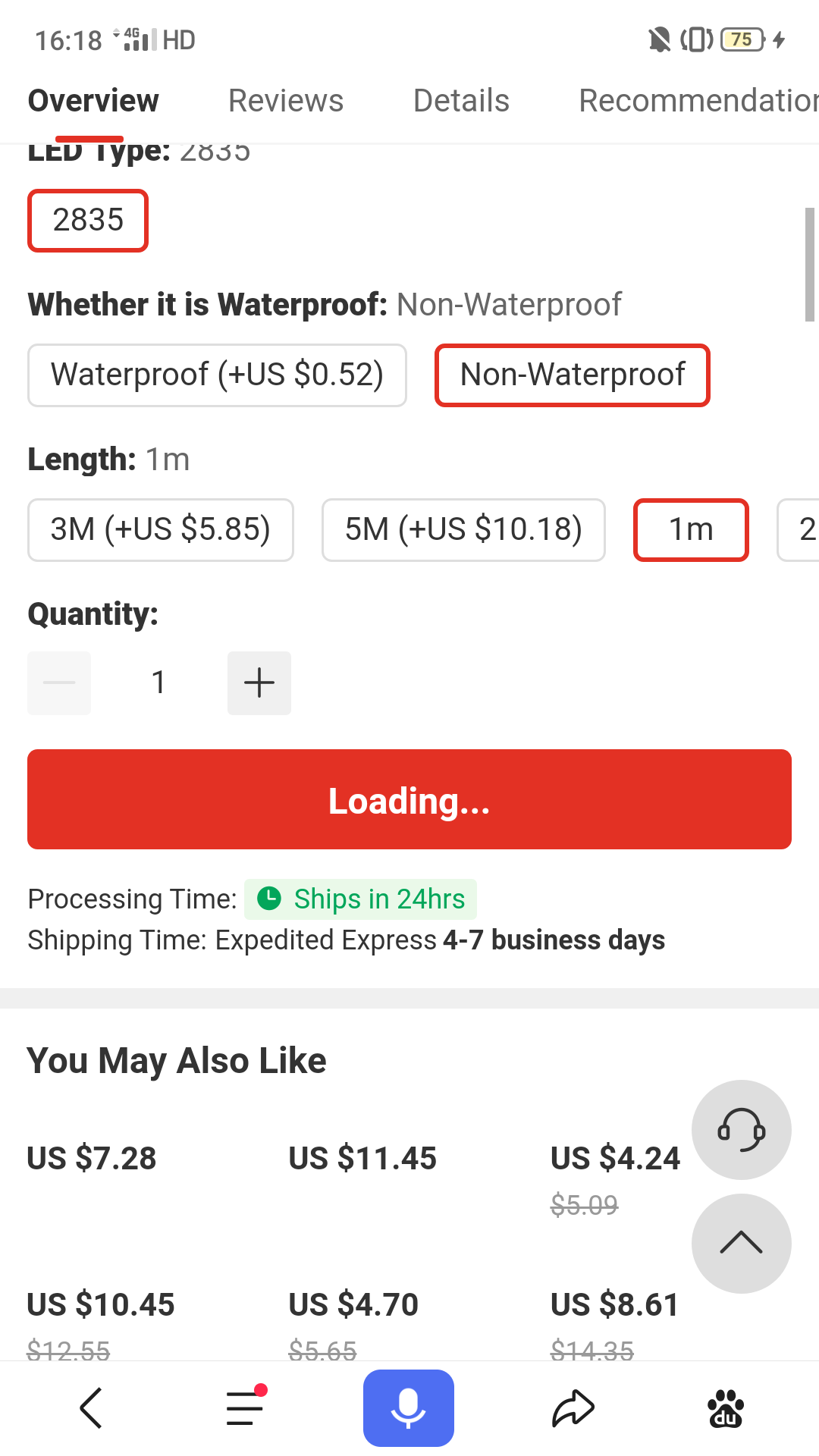This screenshot has width=819, height=1456.
Task: Tap the red Loading... button
Action: (409, 799)
